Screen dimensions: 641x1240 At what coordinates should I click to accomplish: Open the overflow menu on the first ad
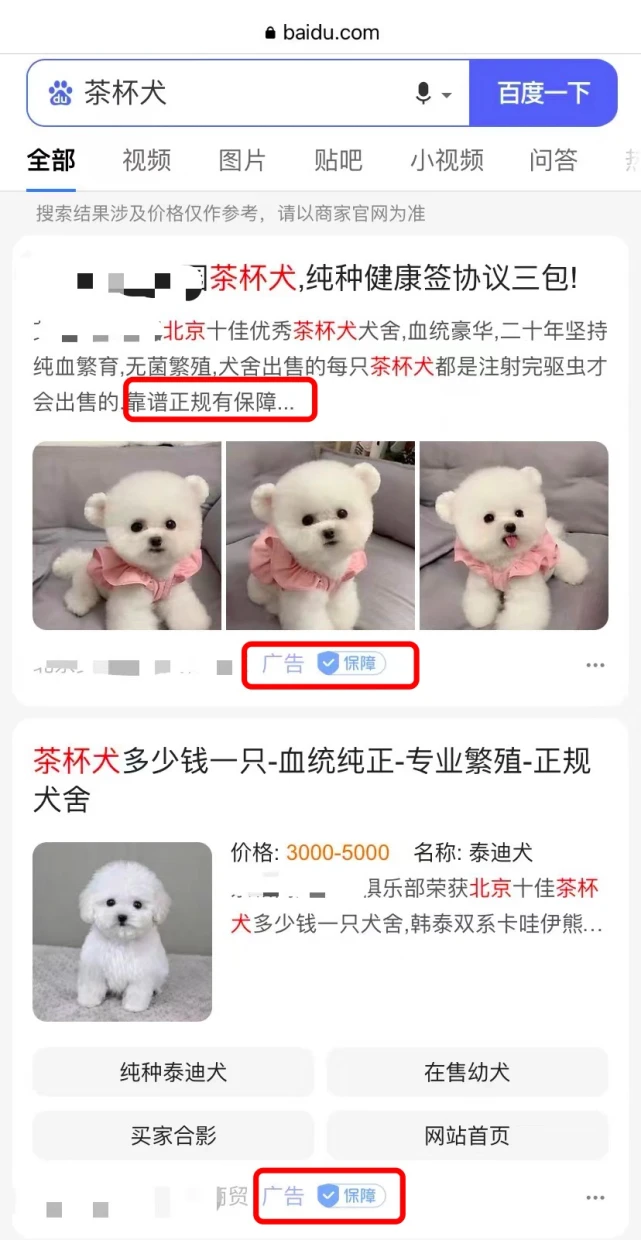pyautogui.click(x=595, y=665)
